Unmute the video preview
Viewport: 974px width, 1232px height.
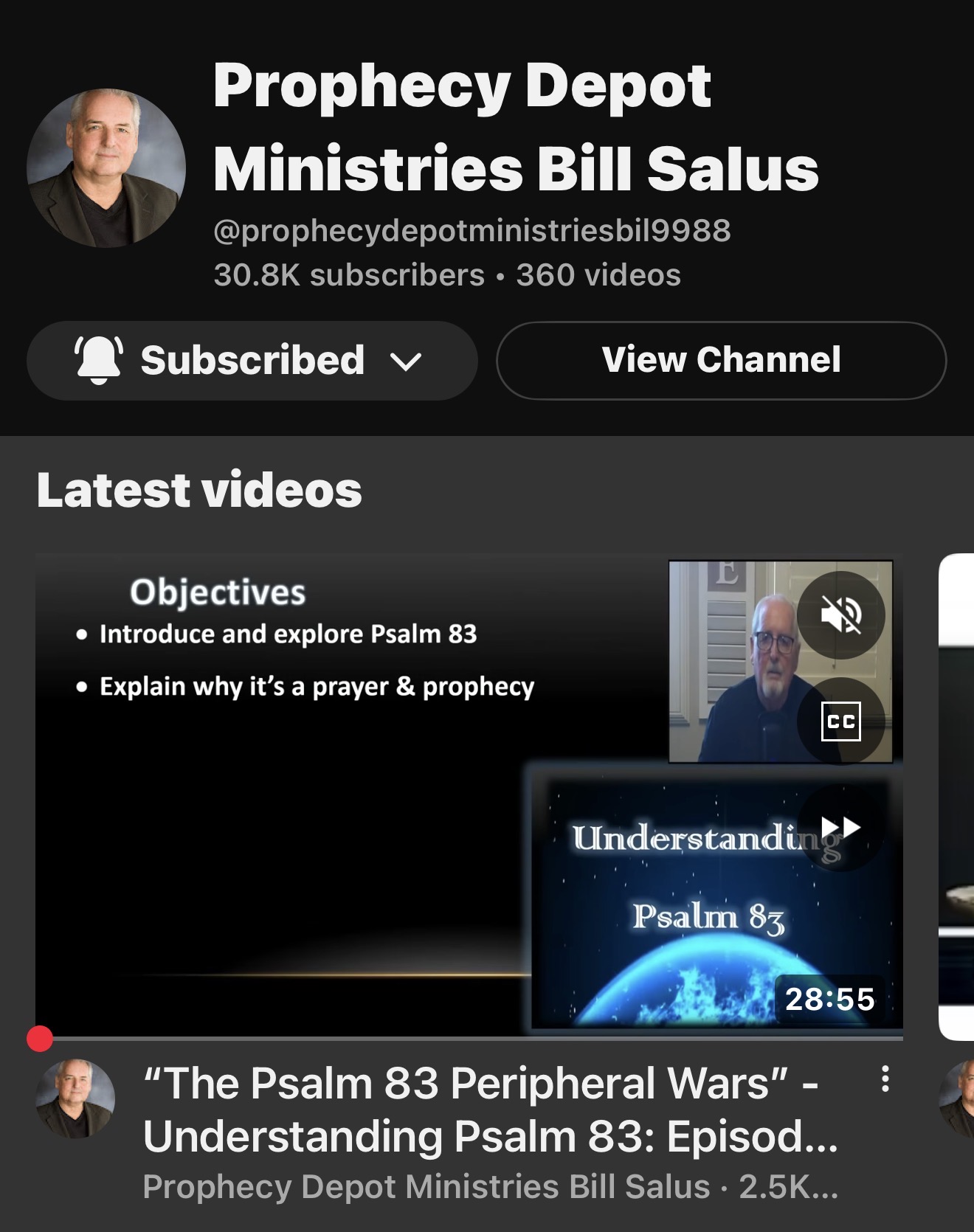tap(841, 614)
